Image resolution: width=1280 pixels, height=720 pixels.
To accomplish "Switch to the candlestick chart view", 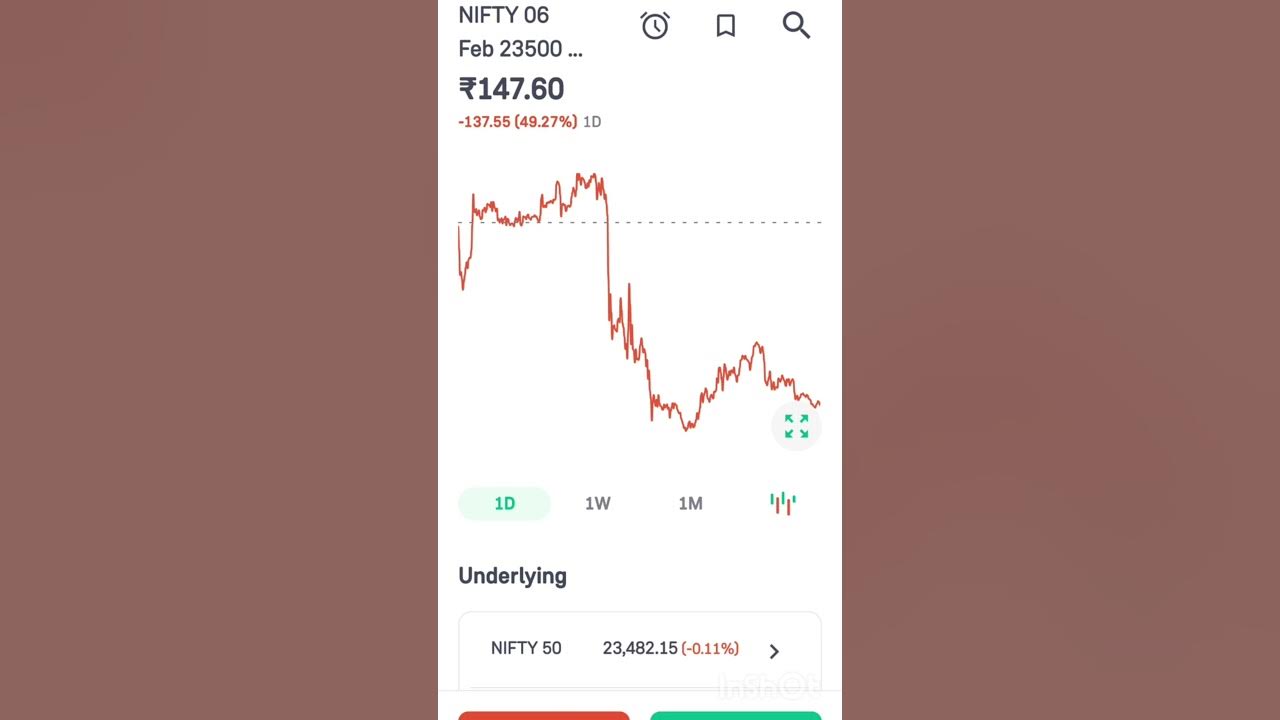I will [x=783, y=503].
